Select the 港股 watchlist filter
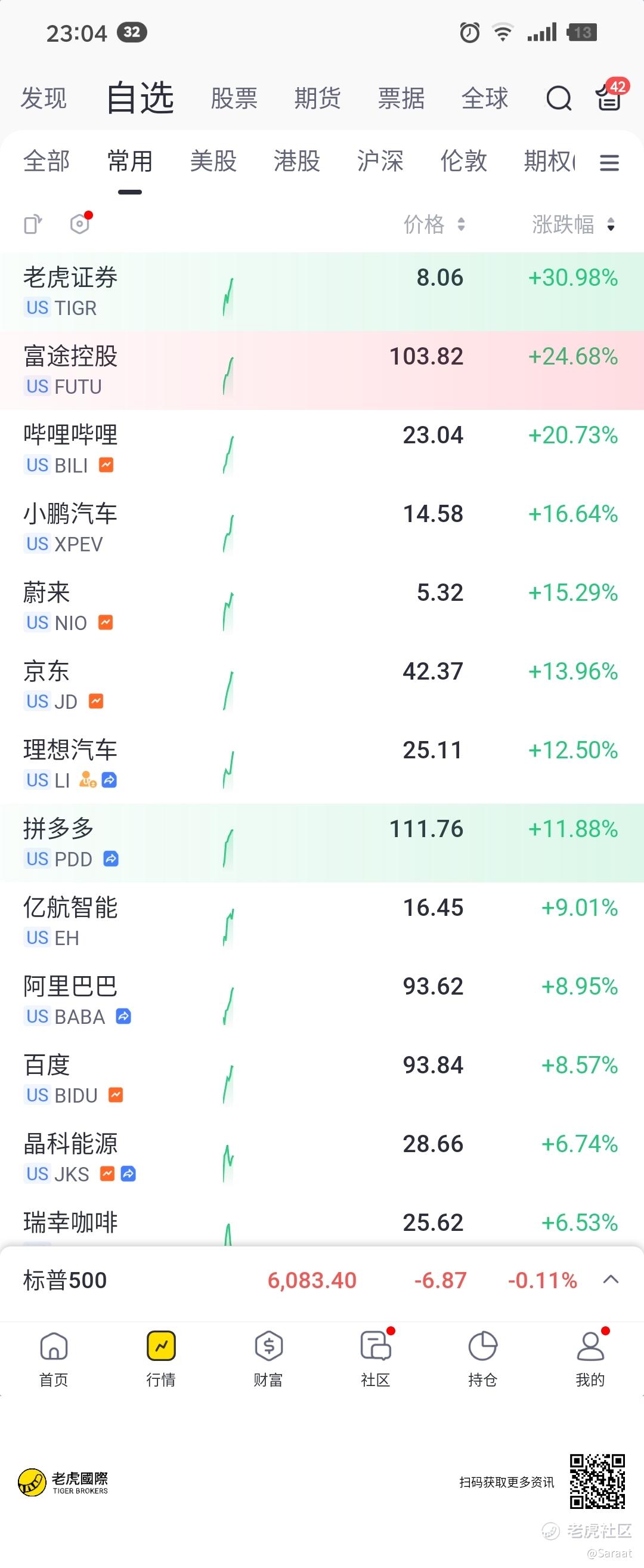Viewport: 644px width, 1568px height. [297, 161]
